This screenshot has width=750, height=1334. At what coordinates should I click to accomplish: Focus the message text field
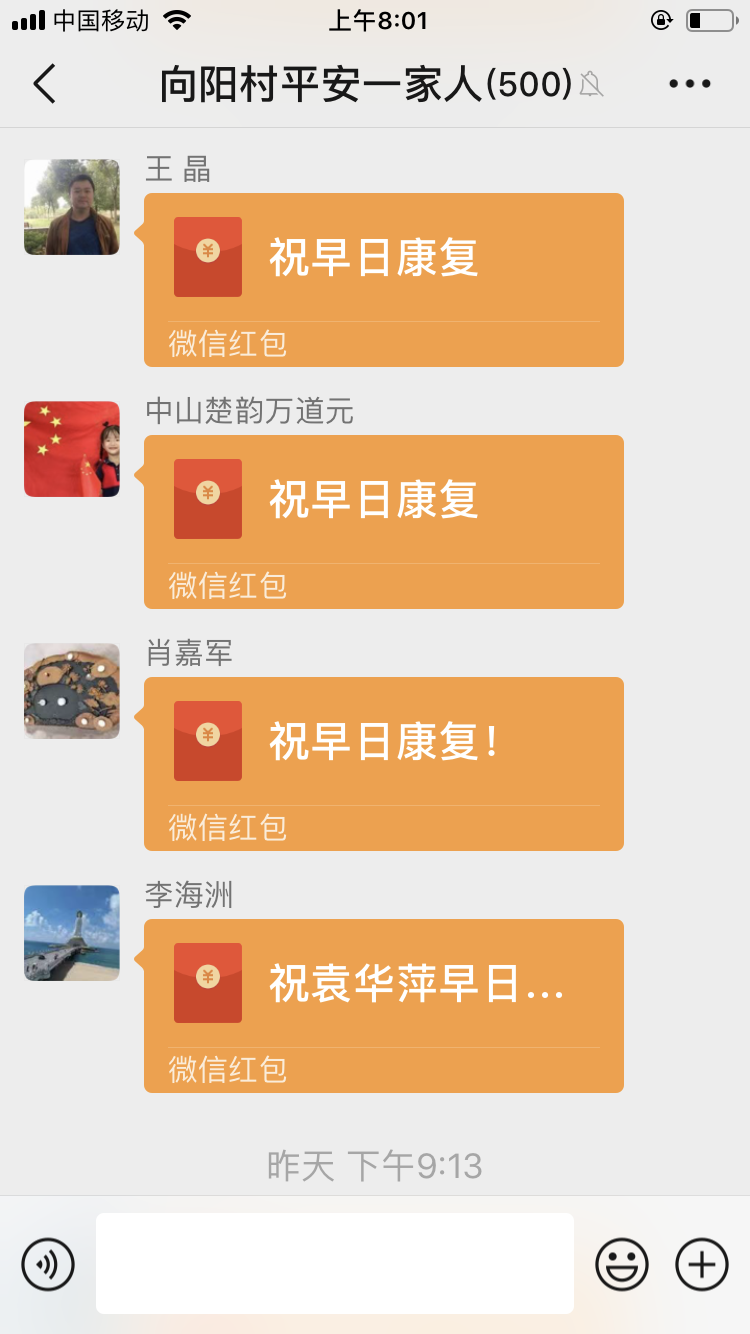pos(335,1263)
